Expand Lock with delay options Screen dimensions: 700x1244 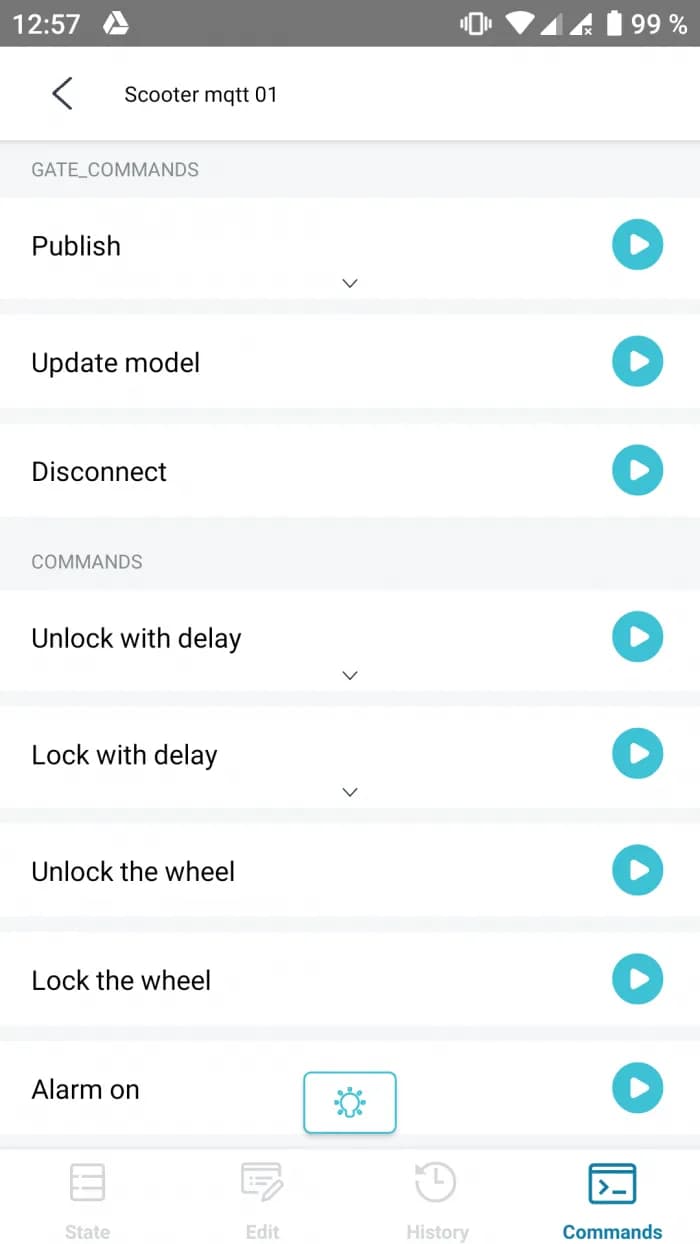[x=350, y=792]
